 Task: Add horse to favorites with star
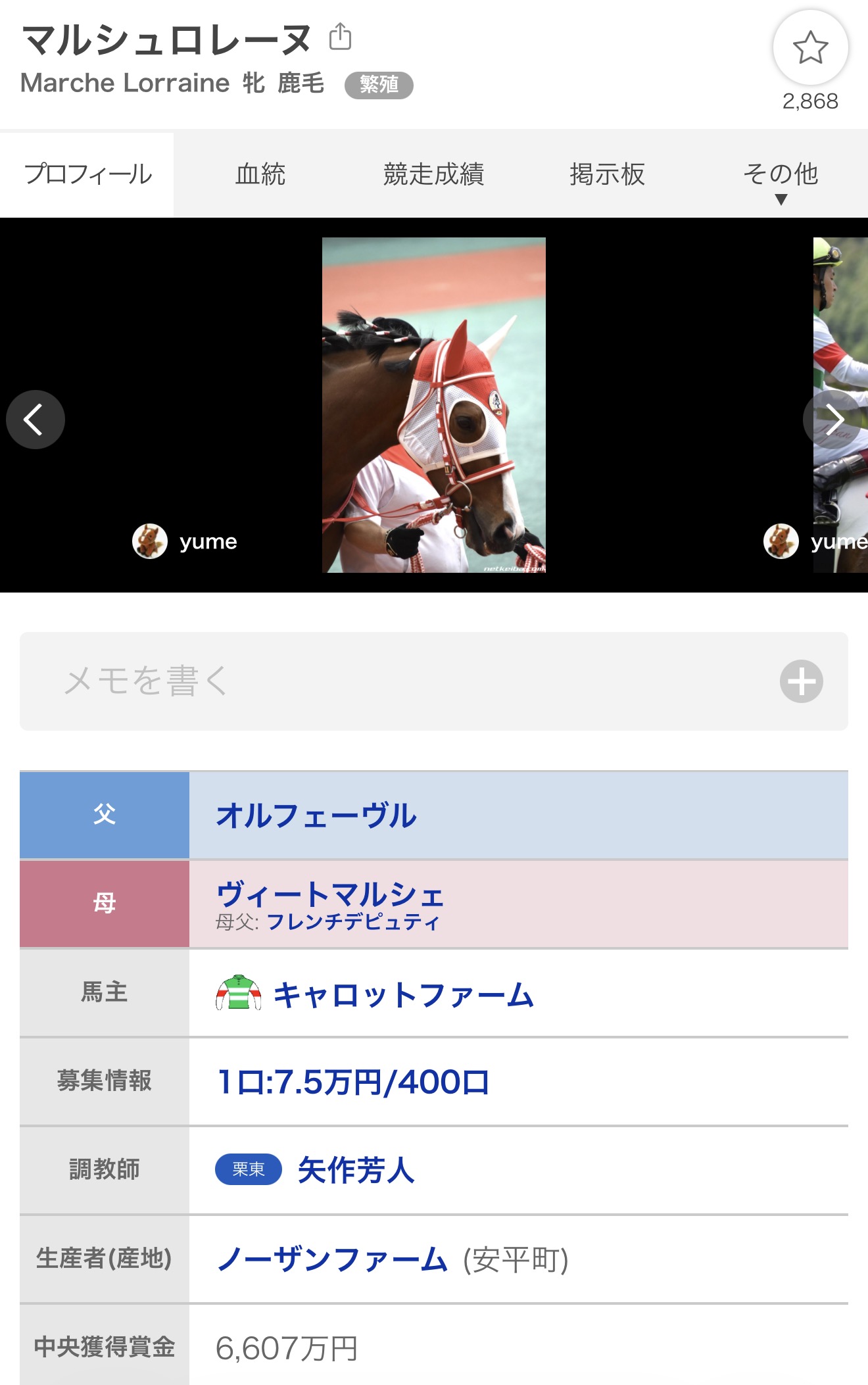point(809,48)
